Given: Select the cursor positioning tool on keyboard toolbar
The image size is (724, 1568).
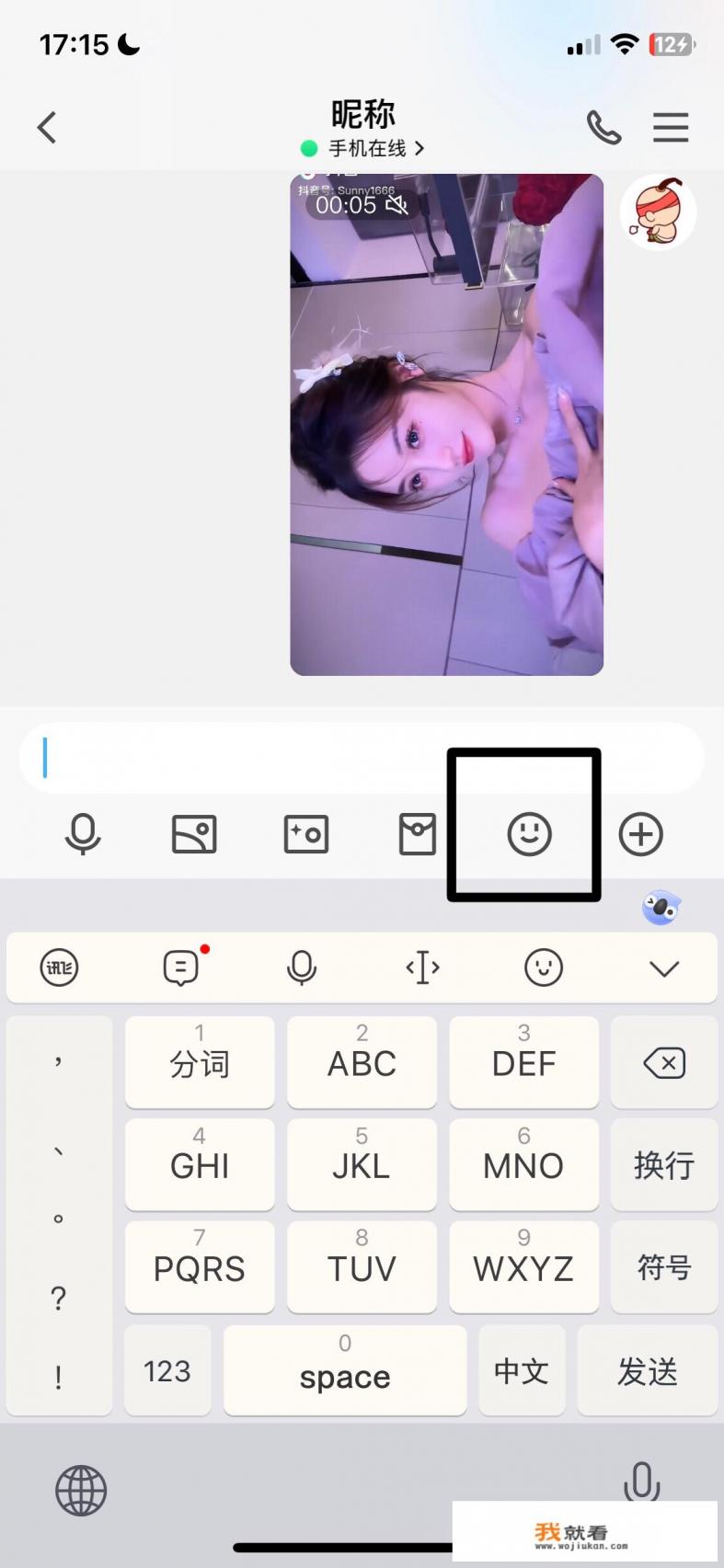Looking at the screenshot, I should 422,967.
